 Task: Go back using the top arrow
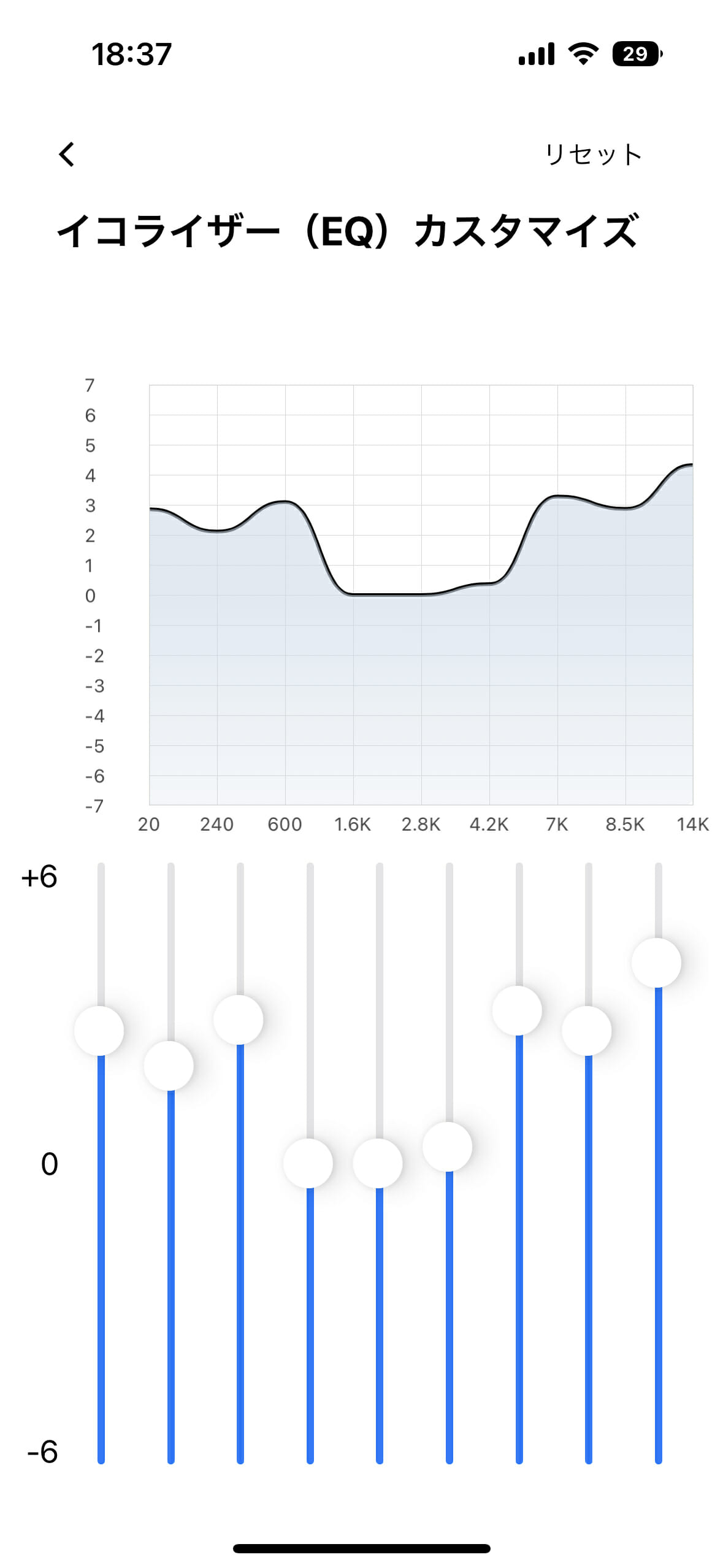coord(66,154)
